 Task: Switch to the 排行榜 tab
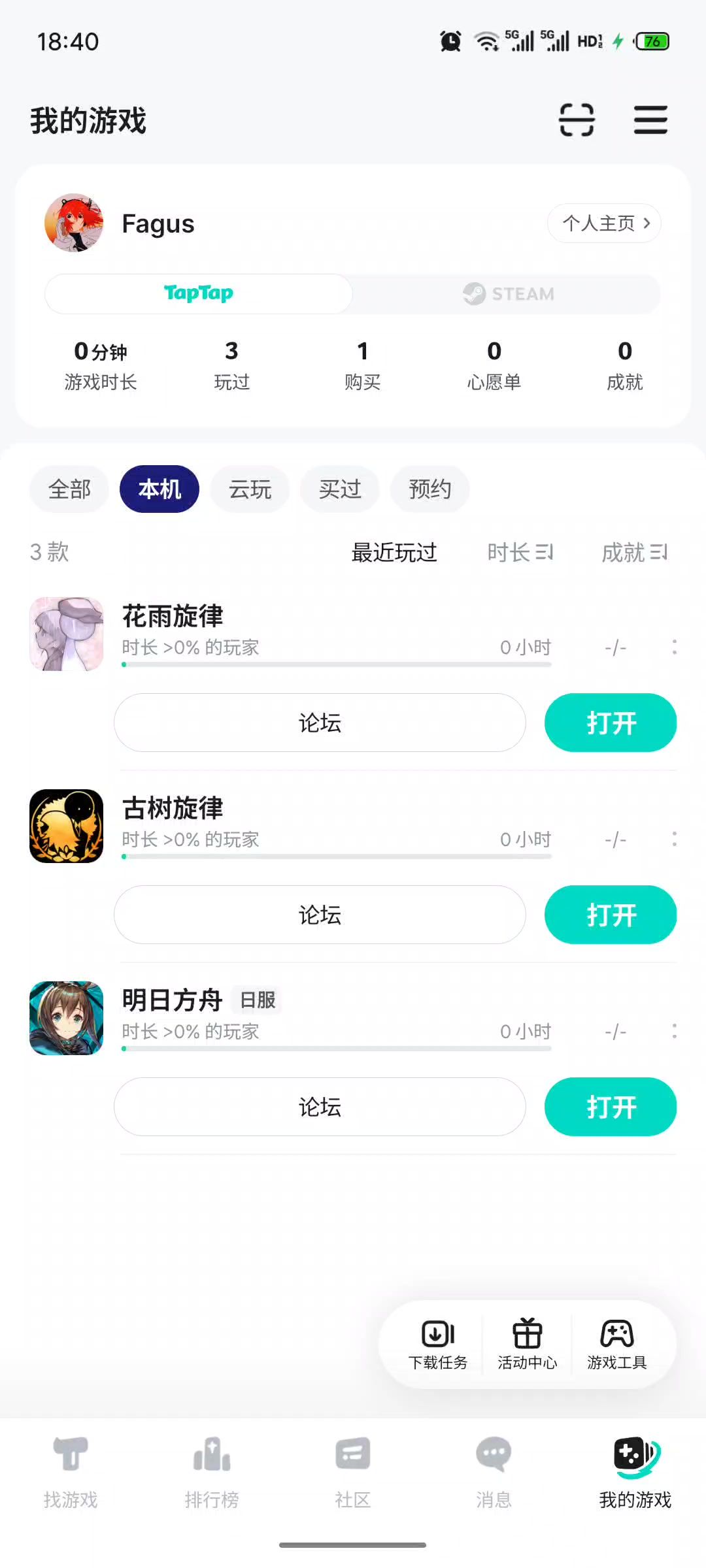pyautogui.click(x=212, y=1471)
